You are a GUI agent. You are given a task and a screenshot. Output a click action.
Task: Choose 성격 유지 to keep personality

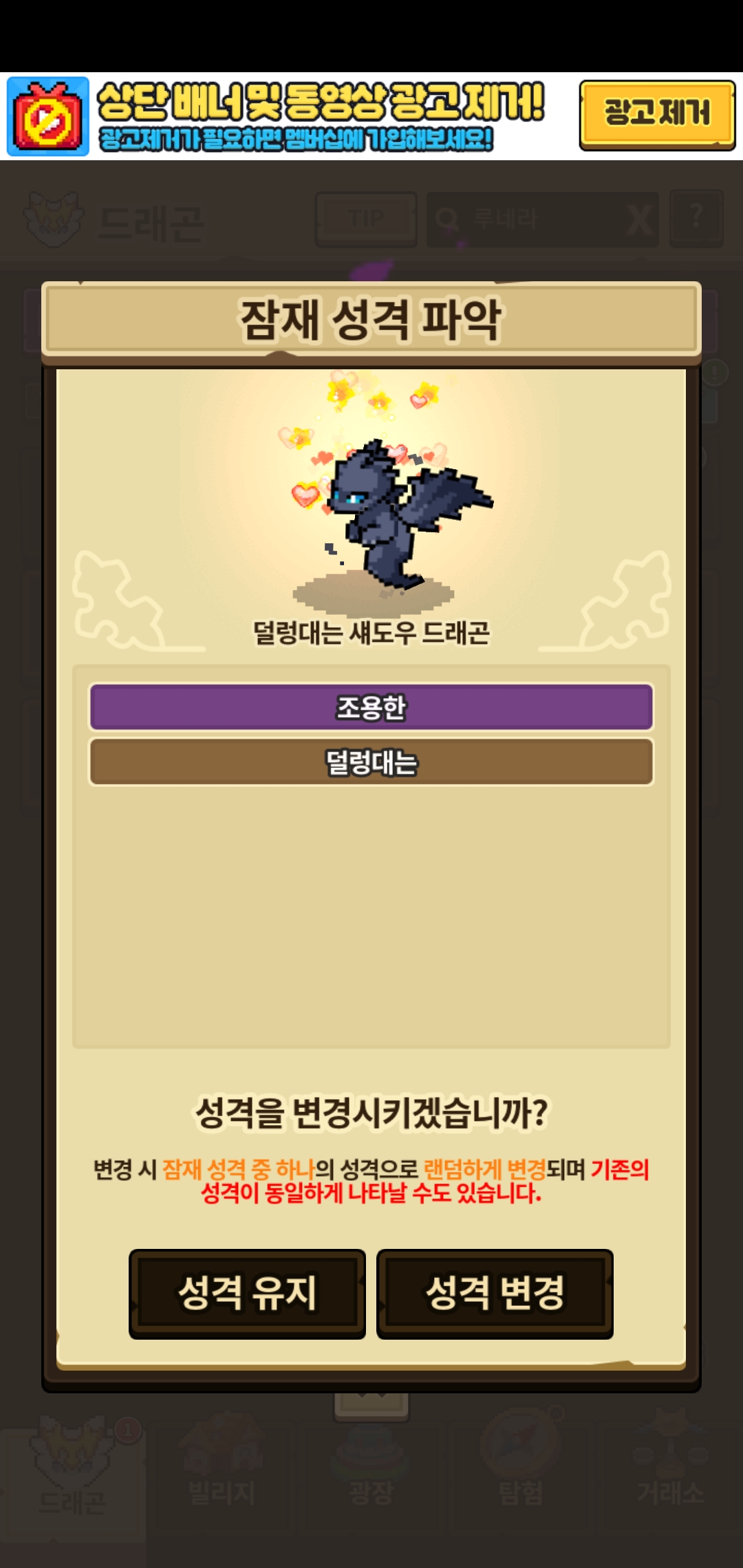click(x=247, y=1294)
